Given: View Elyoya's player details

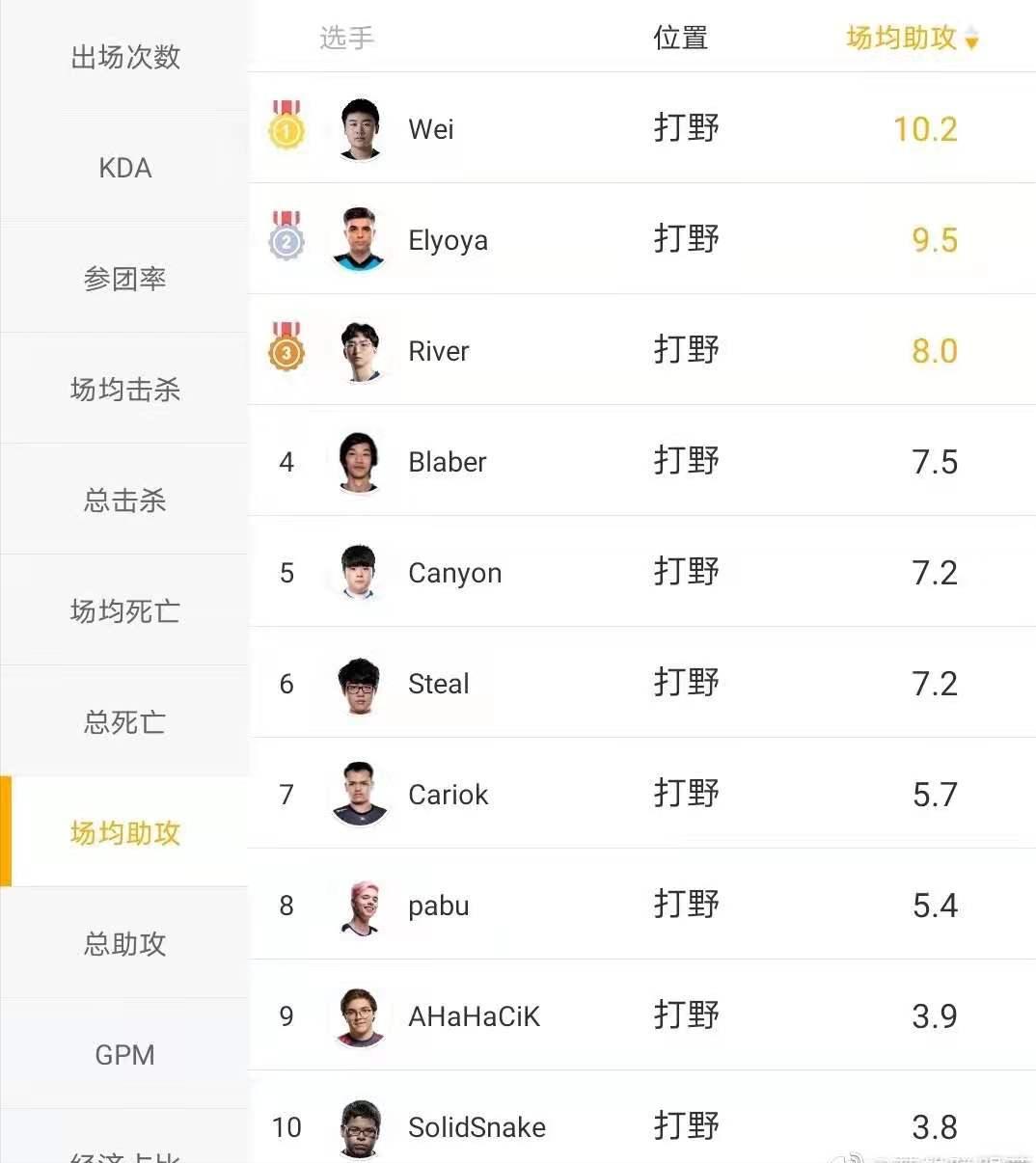Looking at the screenshot, I should [448, 240].
